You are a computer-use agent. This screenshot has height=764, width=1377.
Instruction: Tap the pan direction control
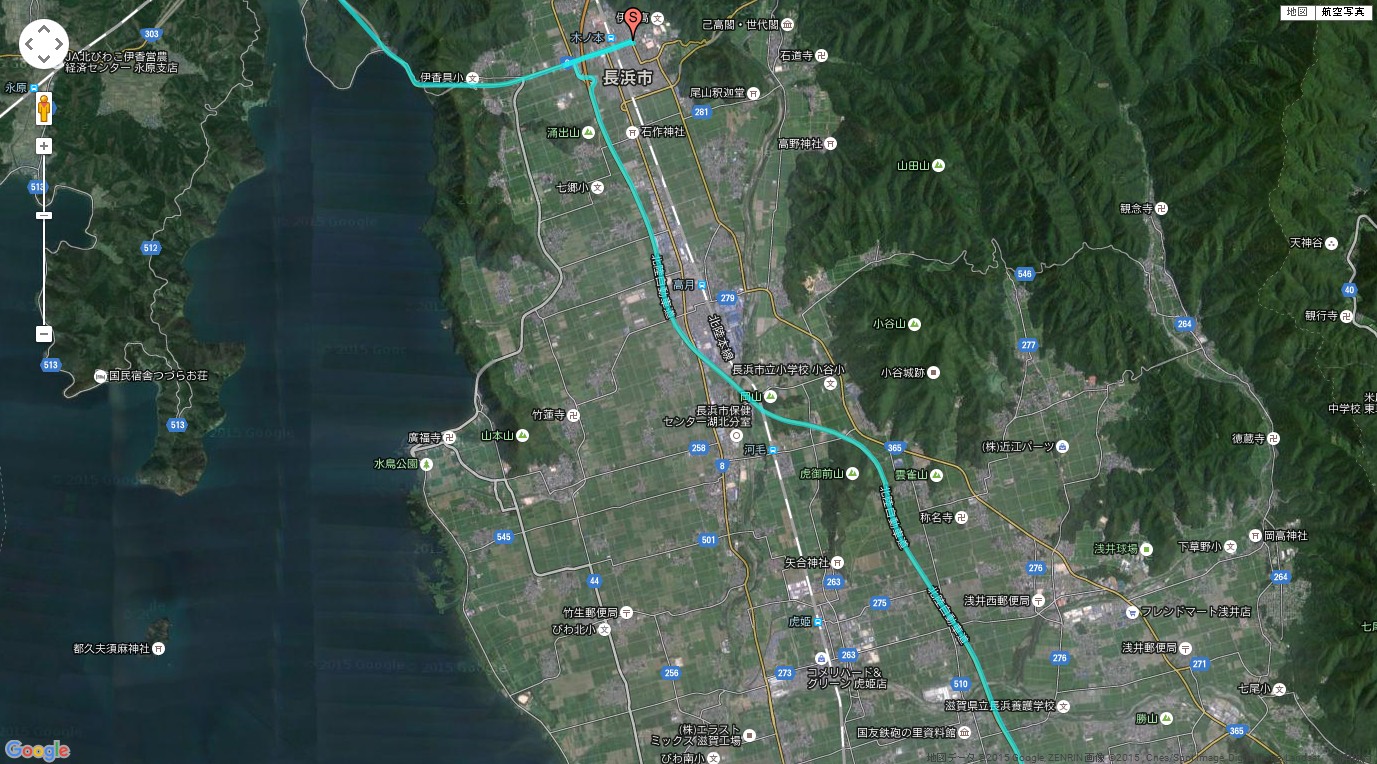44,44
